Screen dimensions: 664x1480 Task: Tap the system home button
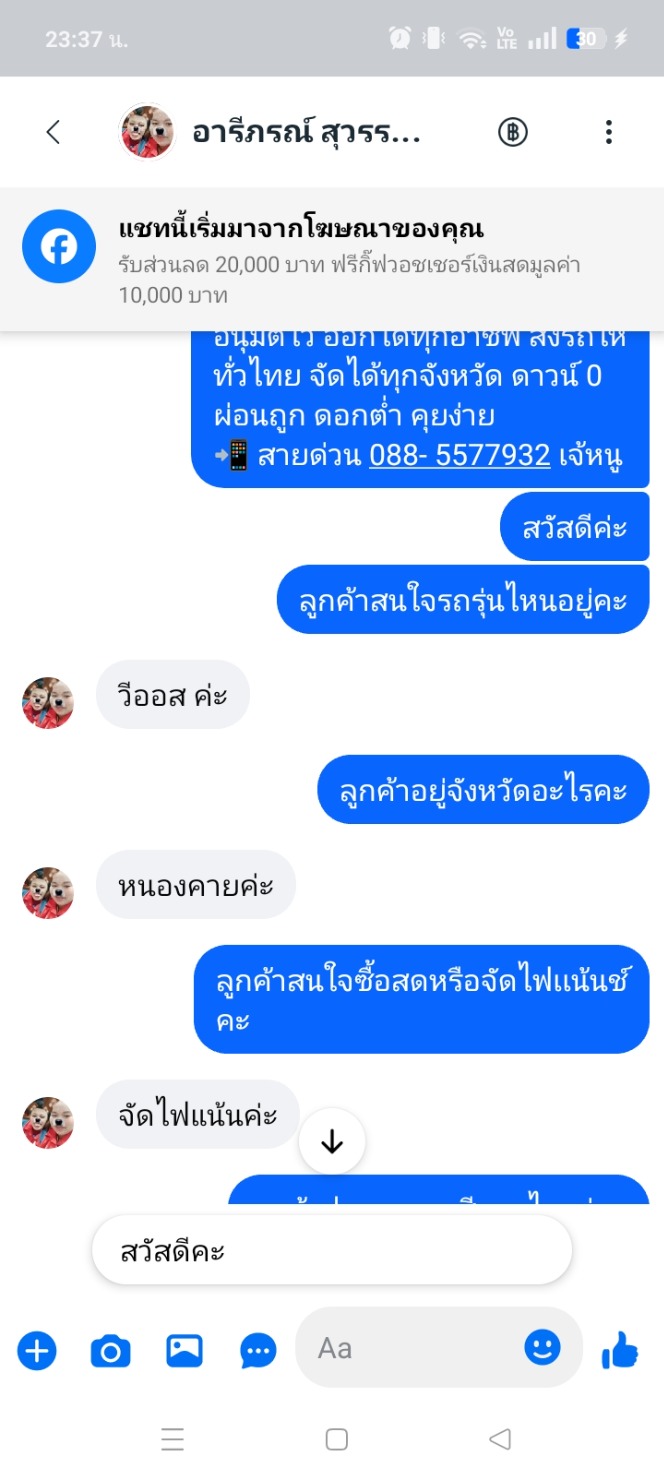tap(337, 1439)
